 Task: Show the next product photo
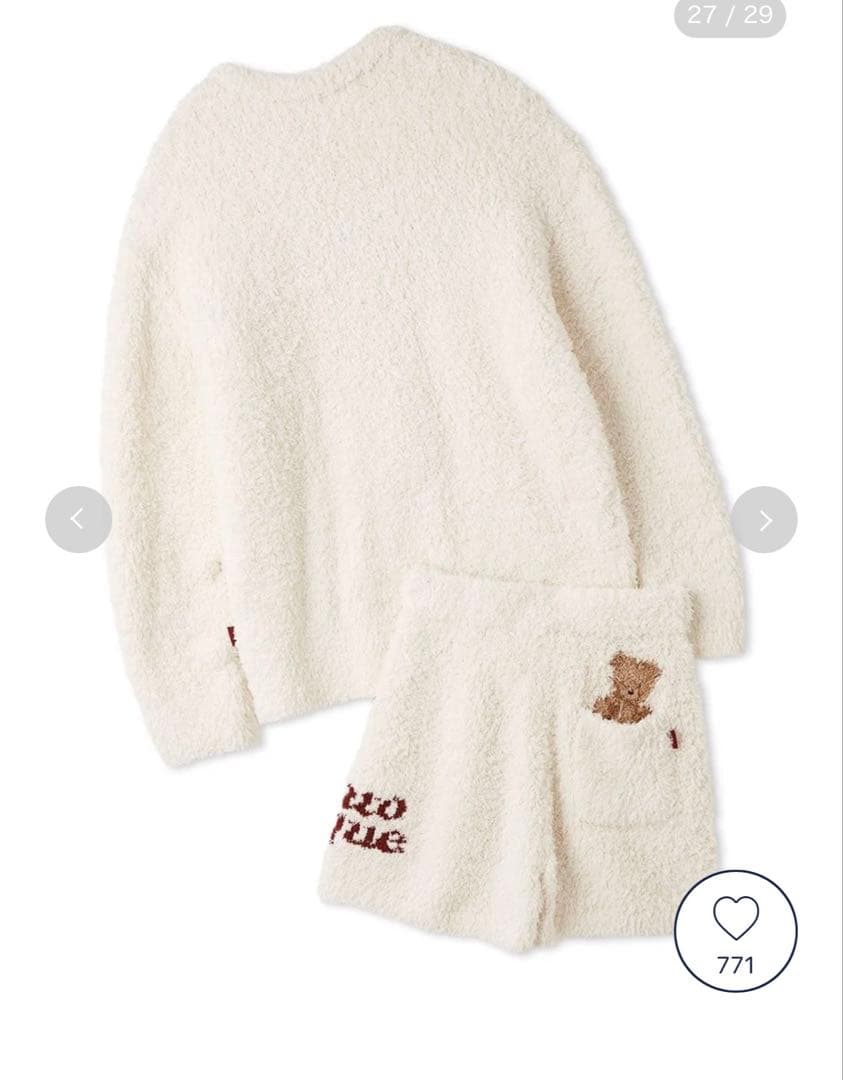[x=764, y=519]
